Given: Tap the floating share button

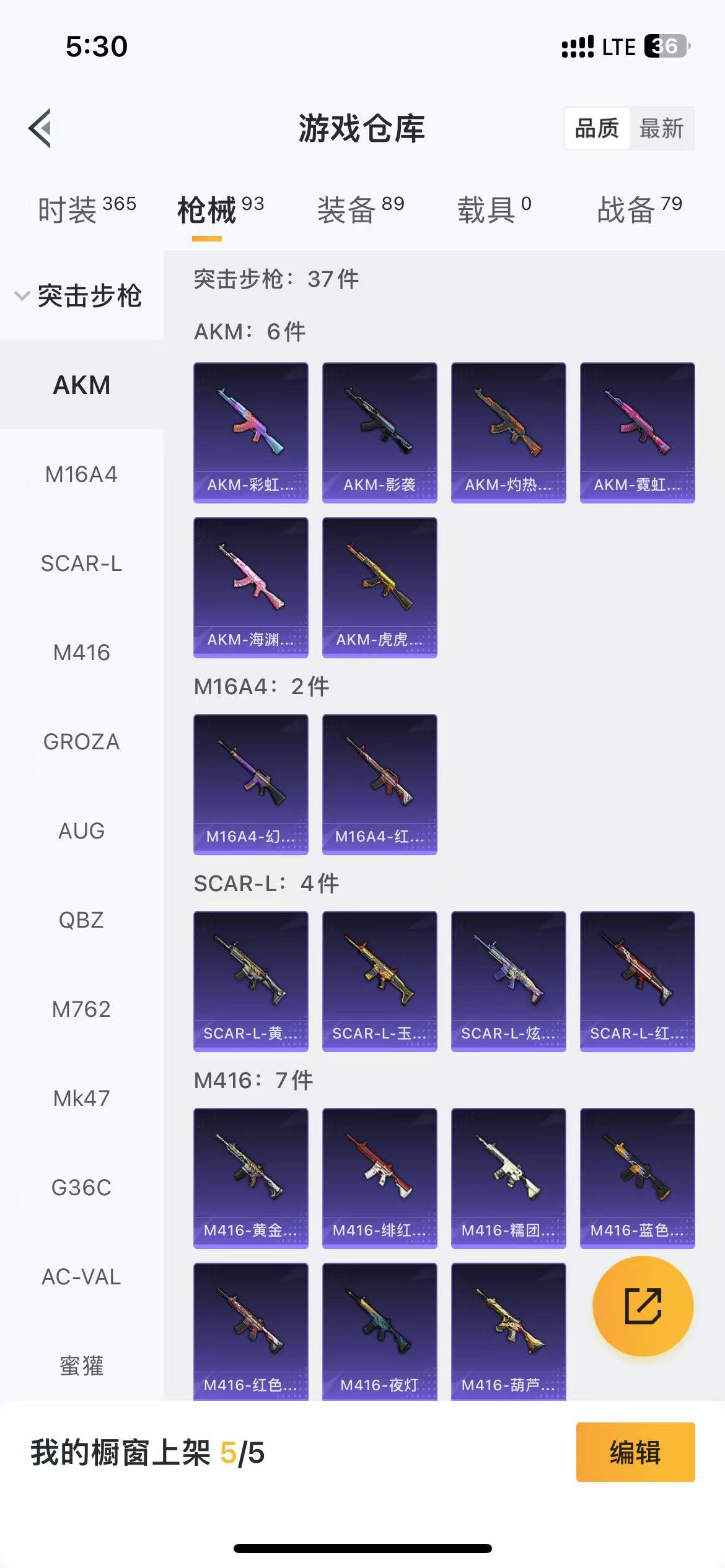Looking at the screenshot, I should pos(643,1306).
